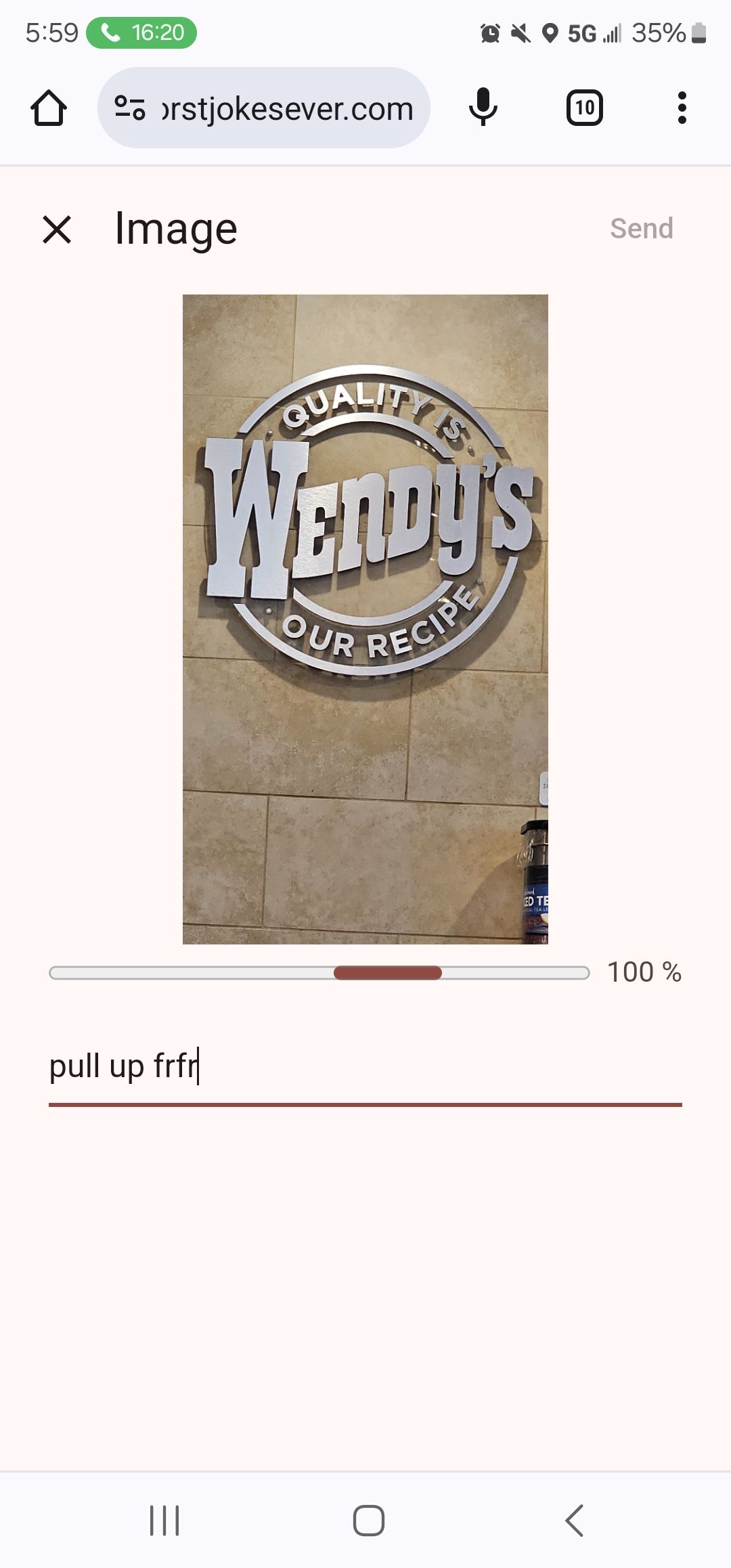Close the Image dialog
Screen dimensions: 731x1568
pos(57,229)
